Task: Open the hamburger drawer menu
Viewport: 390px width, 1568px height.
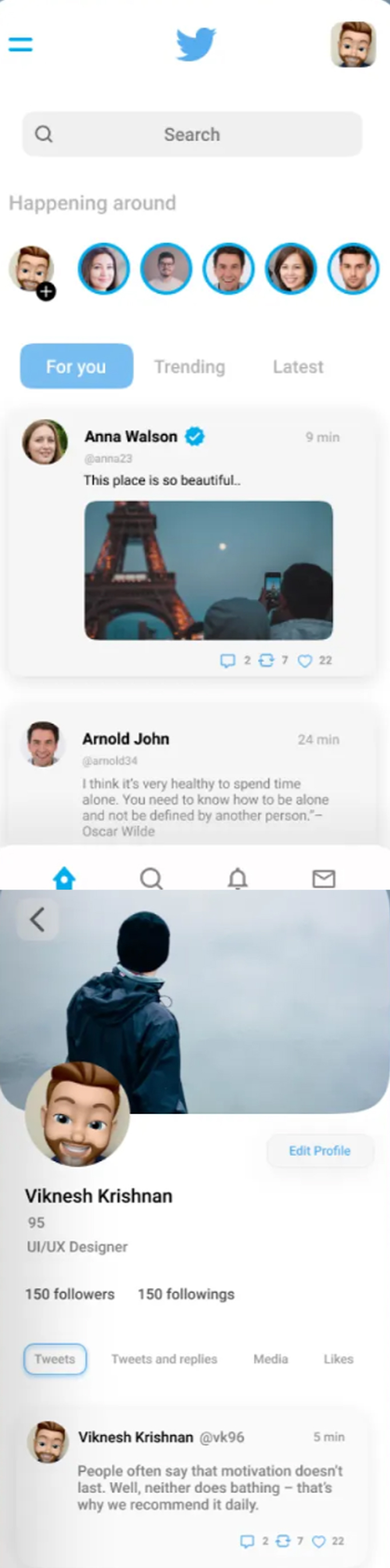Action: point(20,45)
